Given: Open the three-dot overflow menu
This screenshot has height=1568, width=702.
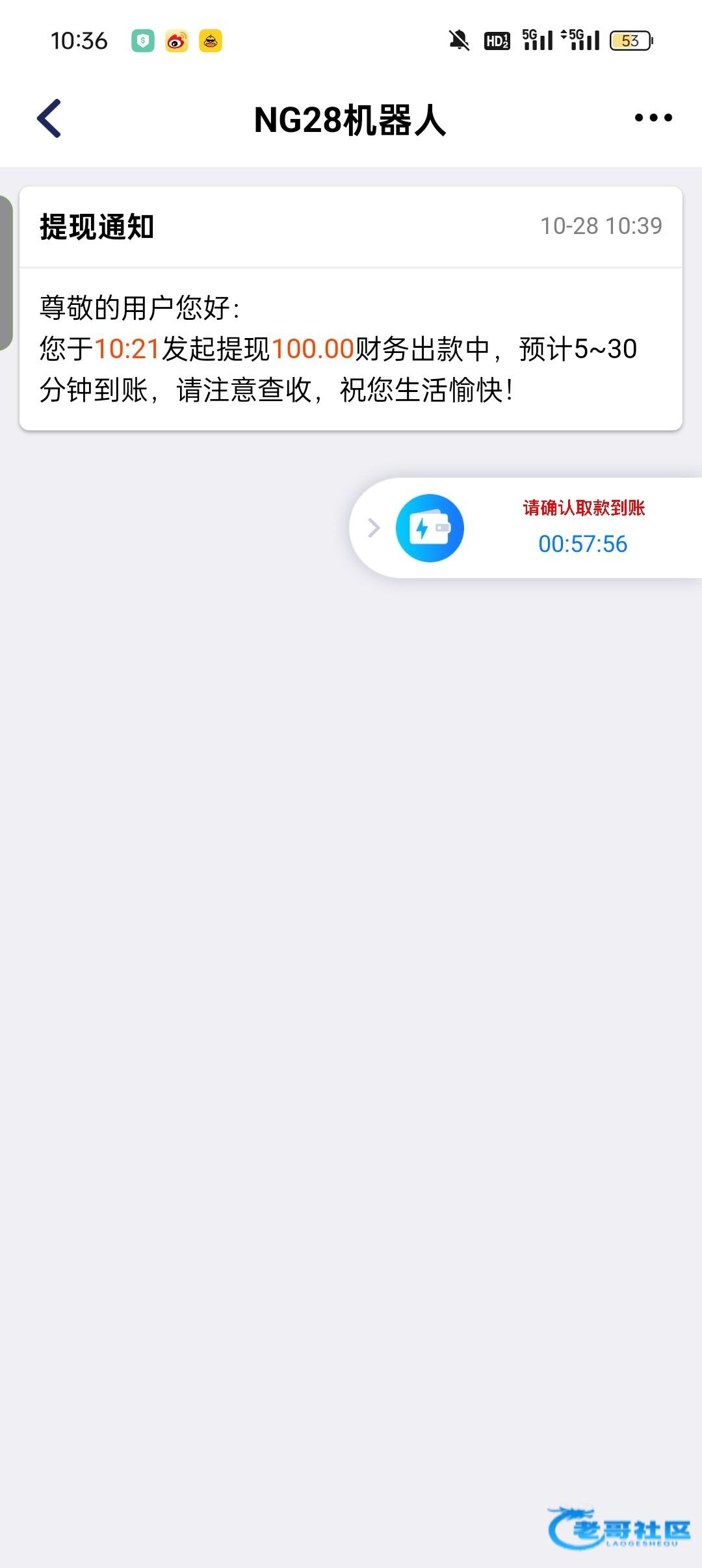Looking at the screenshot, I should coord(653,118).
